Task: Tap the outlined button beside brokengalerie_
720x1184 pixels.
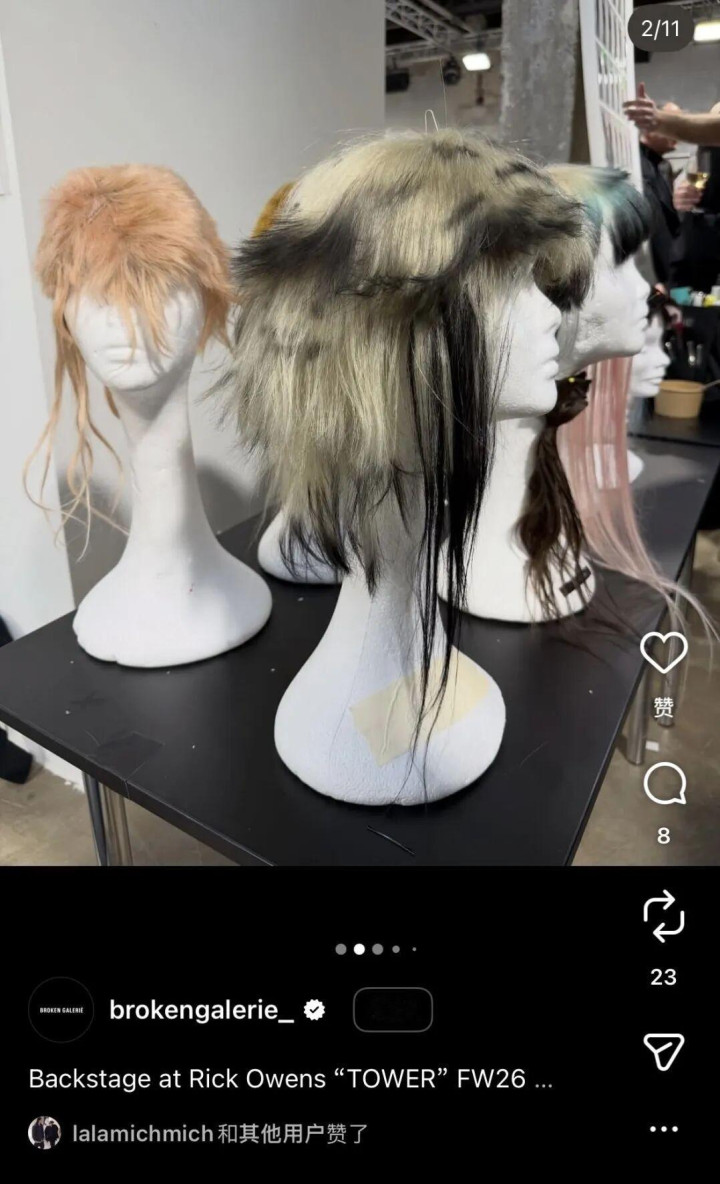Action: click(393, 1010)
